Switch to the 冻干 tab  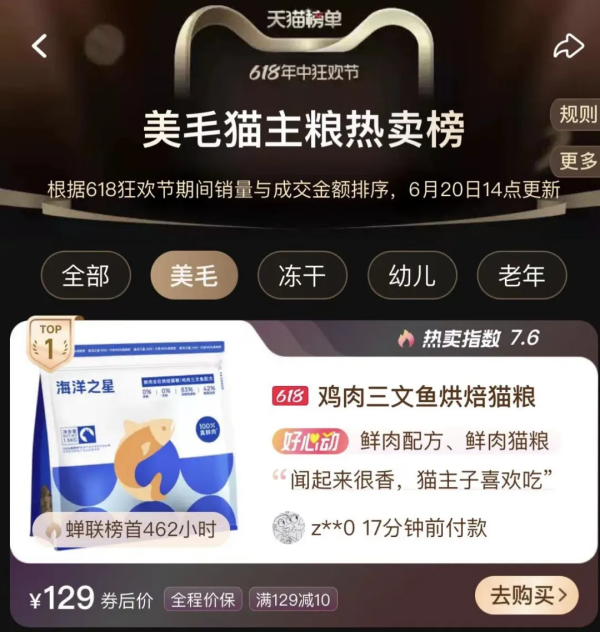[x=302, y=276]
